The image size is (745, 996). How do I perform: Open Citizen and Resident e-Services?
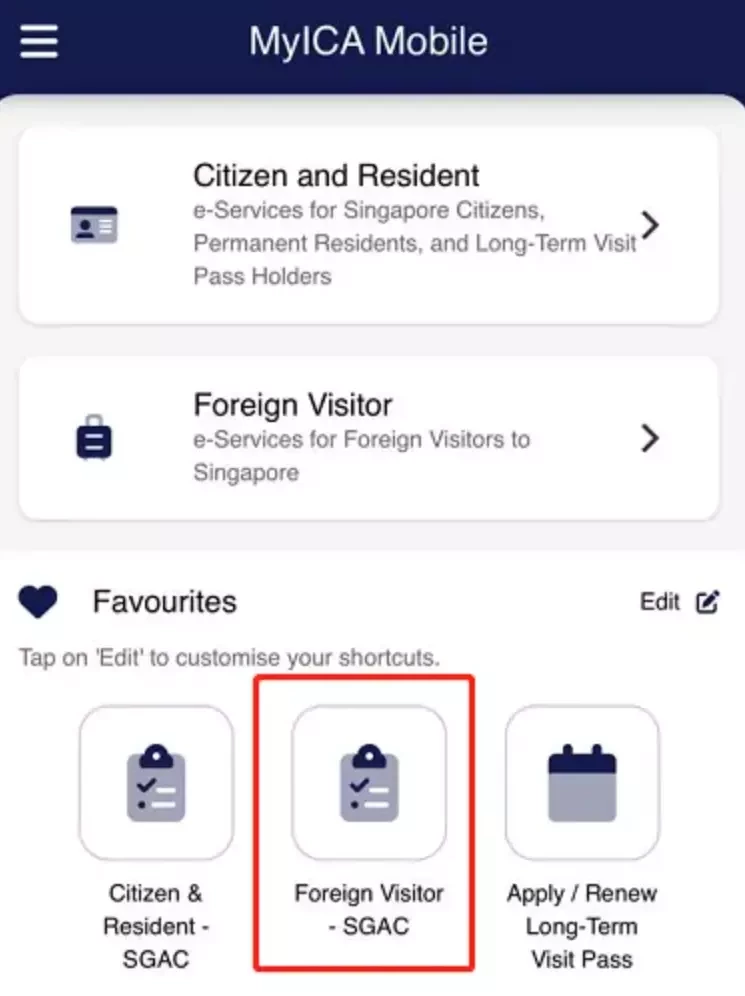click(x=368, y=226)
